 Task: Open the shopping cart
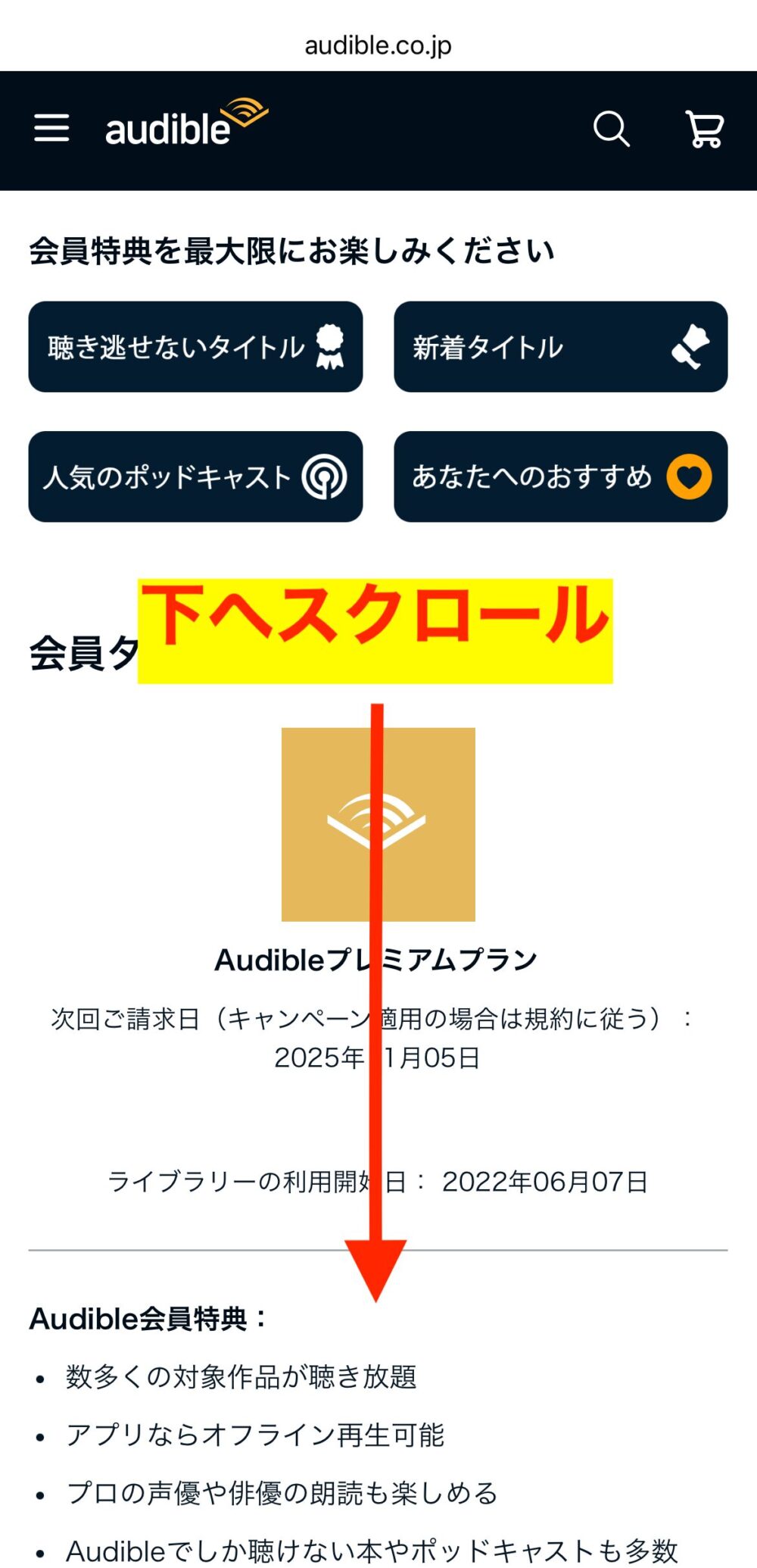click(x=704, y=129)
